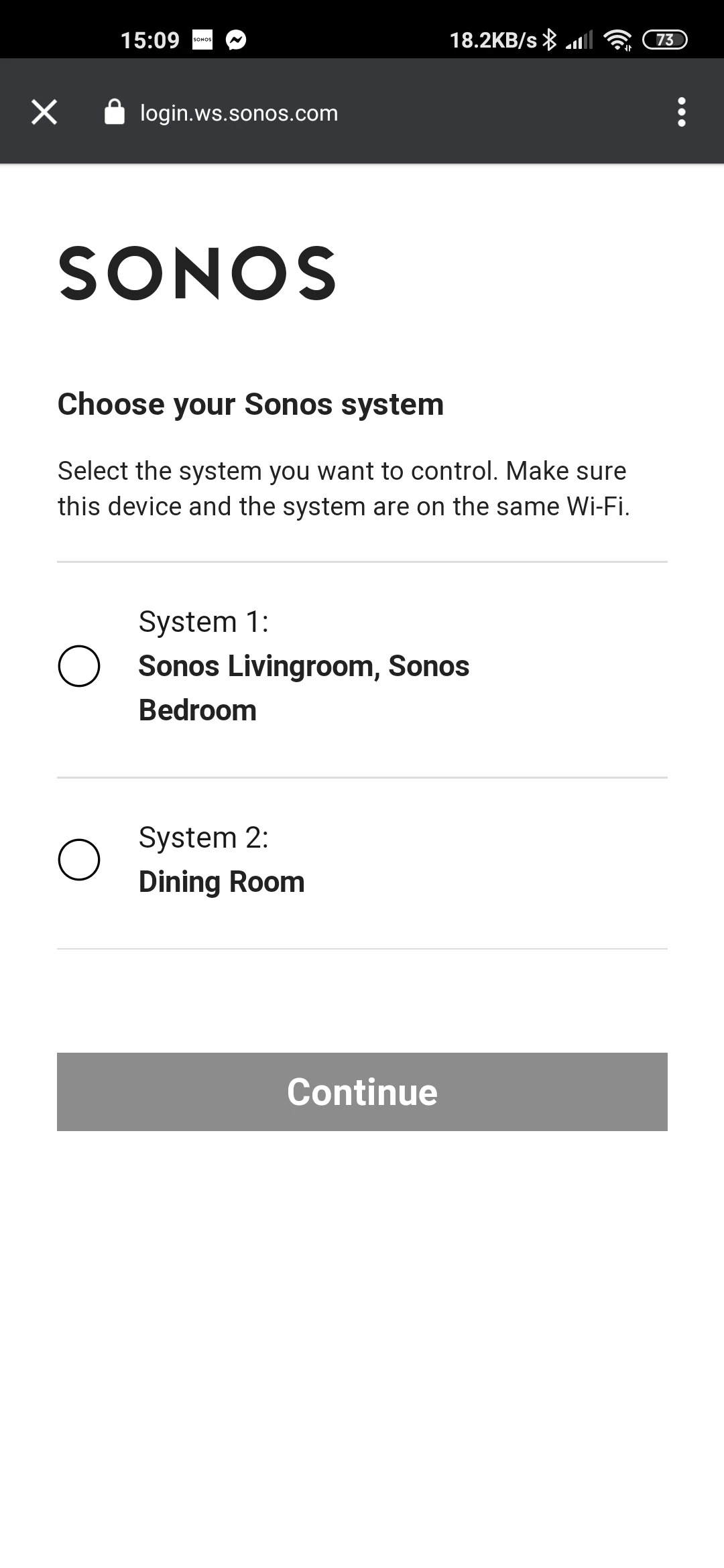Open the Sonos notification icon in status bar
The height and width of the screenshot is (1568, 724).
202,40
